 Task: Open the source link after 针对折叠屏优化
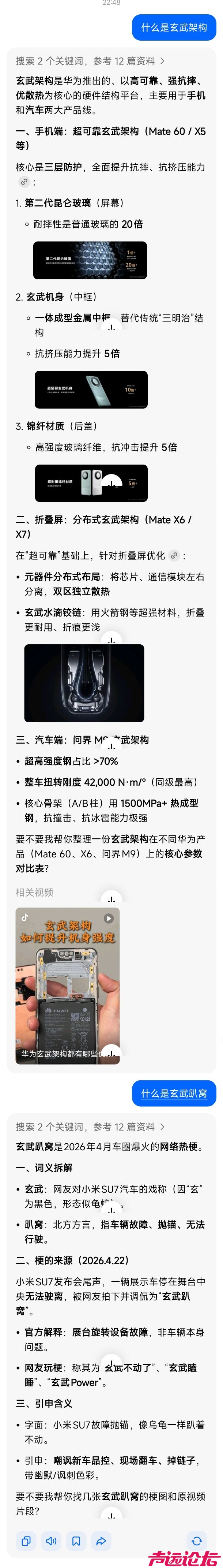tap(174, 555)
